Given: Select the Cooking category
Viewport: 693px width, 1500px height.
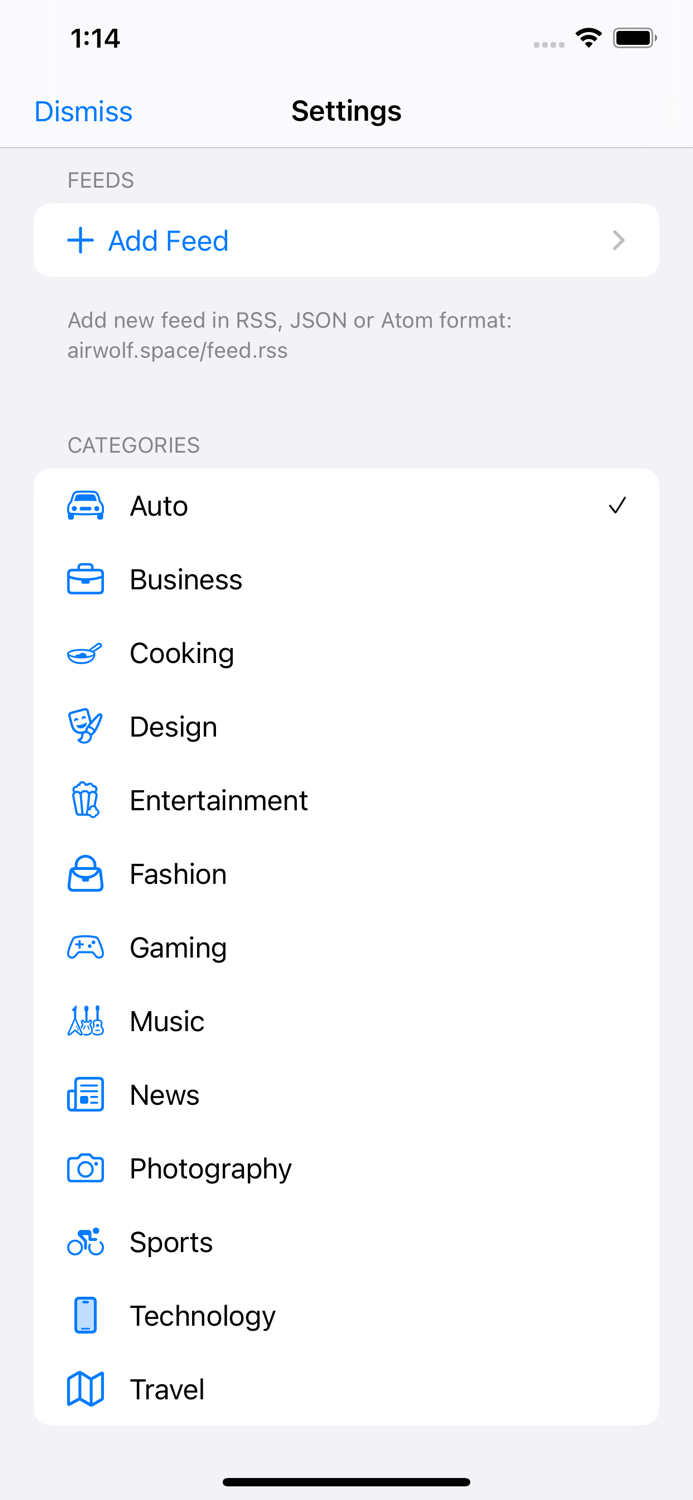Looking at the screenshot, I should tap(346, 653).
